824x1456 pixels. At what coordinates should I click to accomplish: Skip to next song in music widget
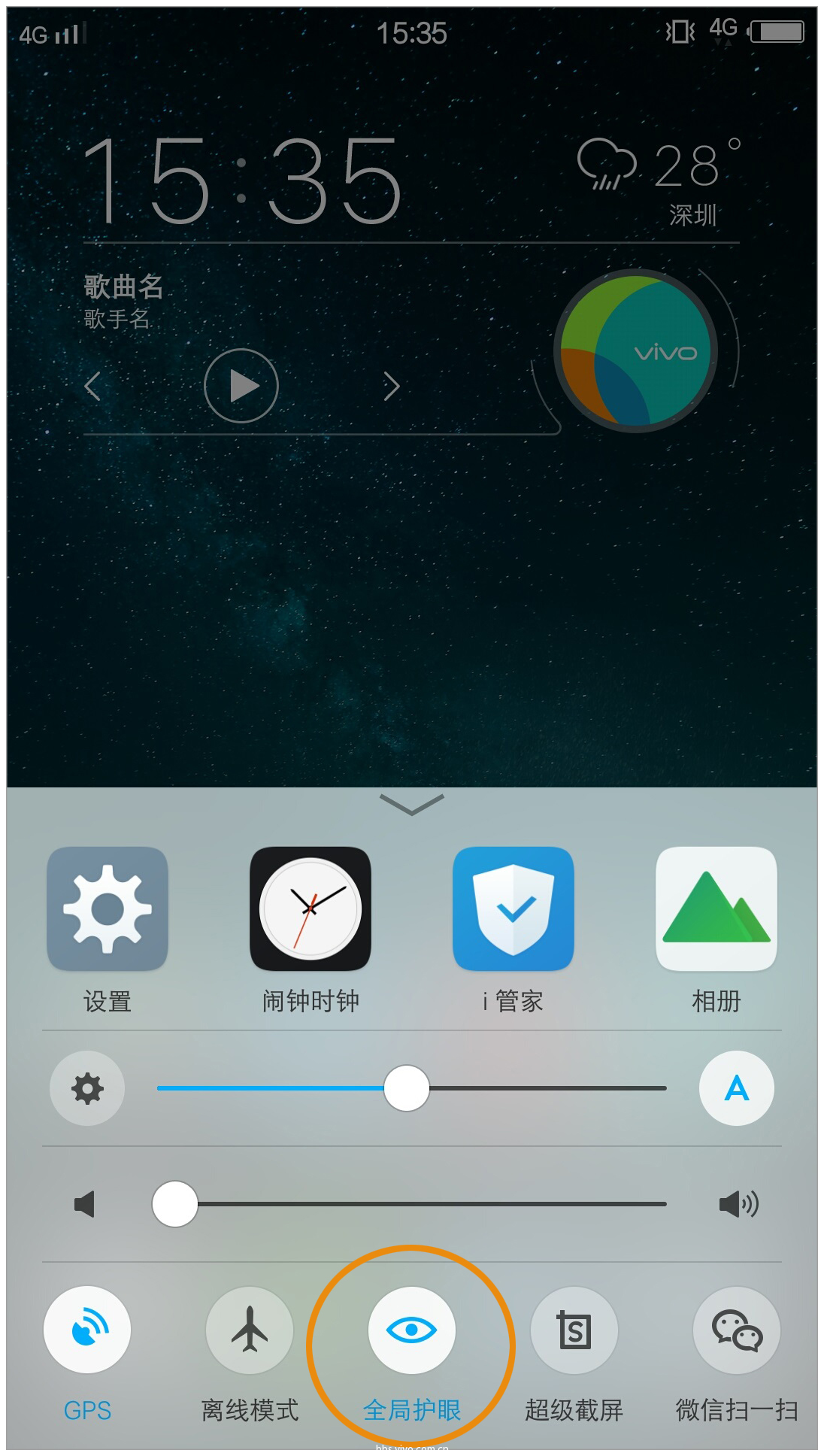point(391,386)
